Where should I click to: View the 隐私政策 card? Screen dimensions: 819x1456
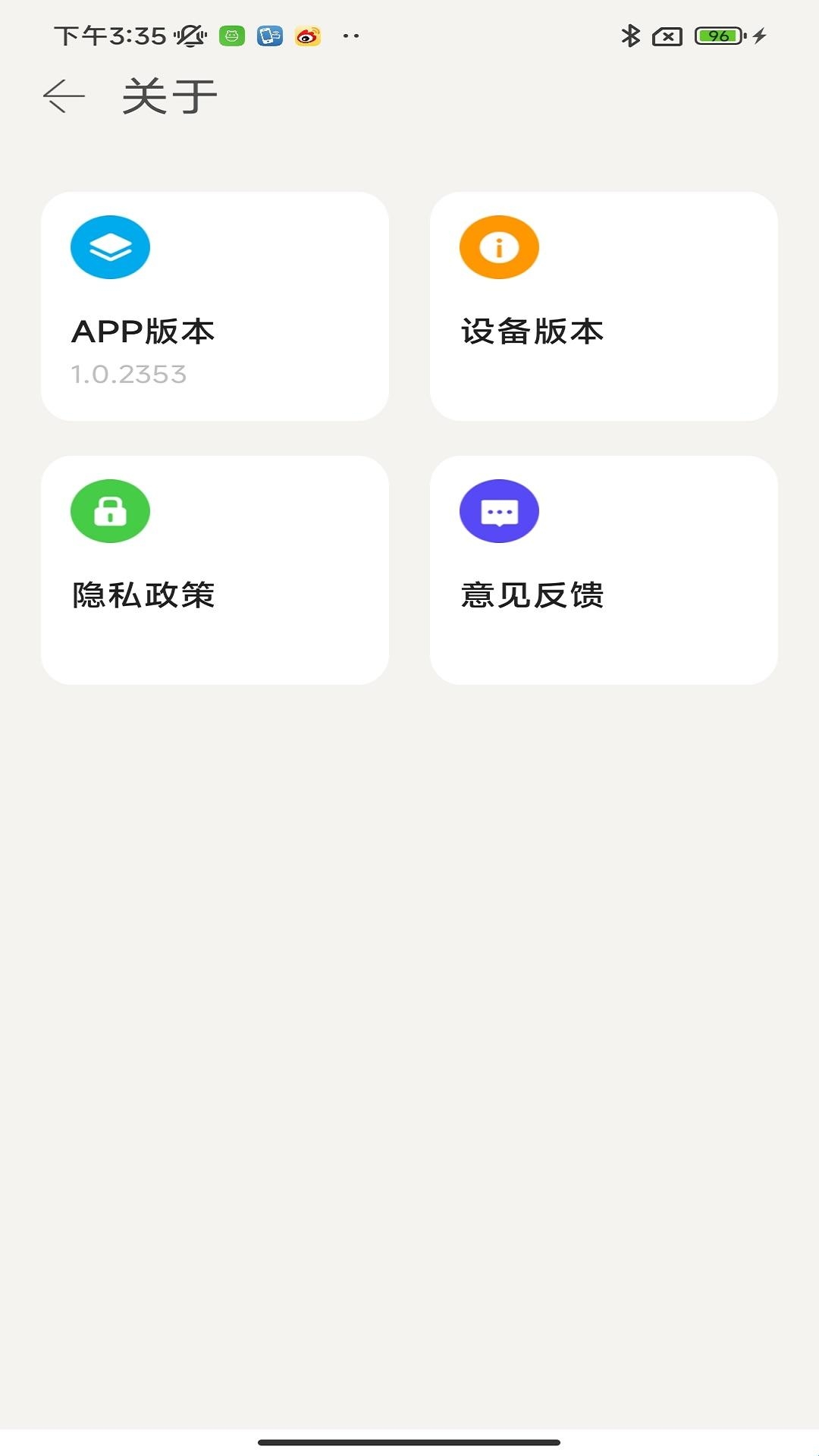(215, 570)
